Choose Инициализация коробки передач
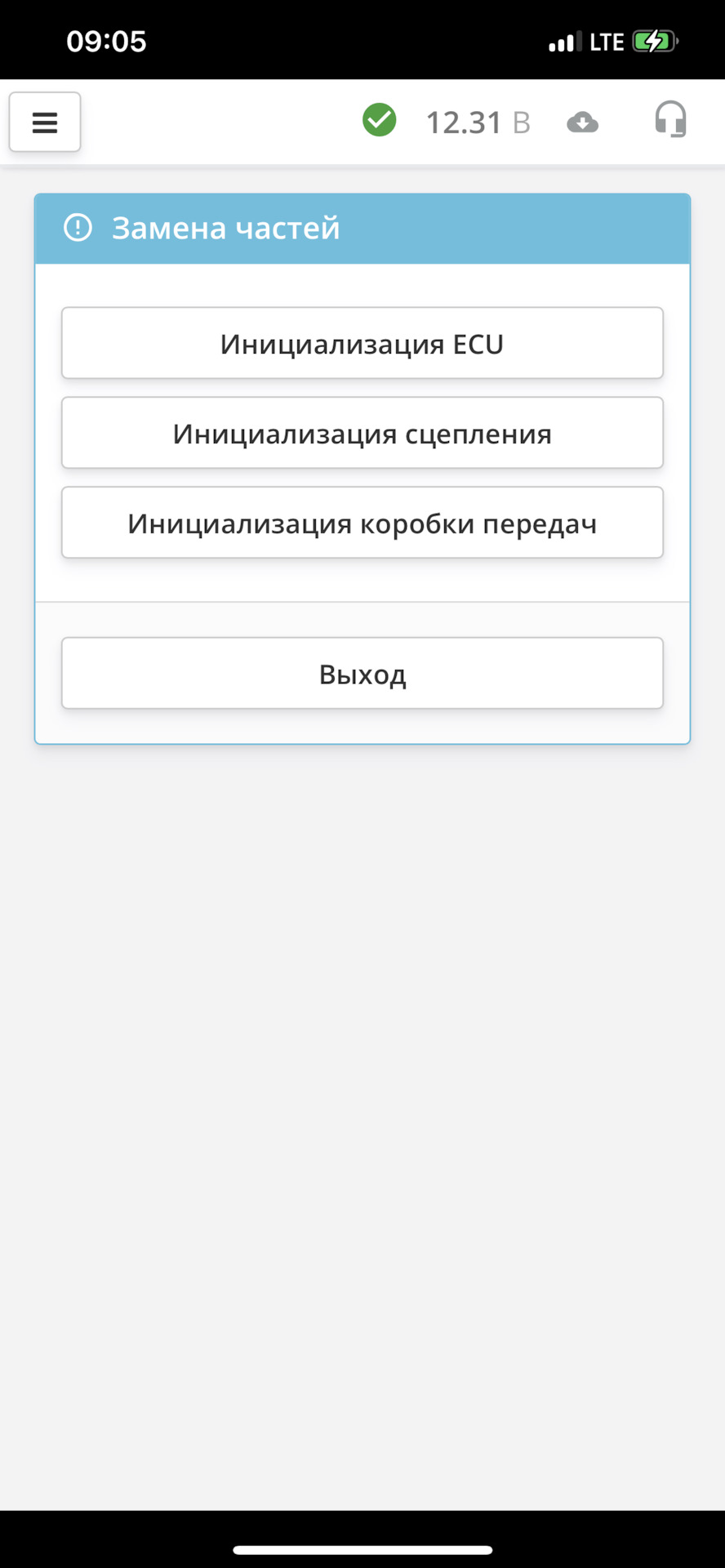725x1568 pixels. click(362, 523)
